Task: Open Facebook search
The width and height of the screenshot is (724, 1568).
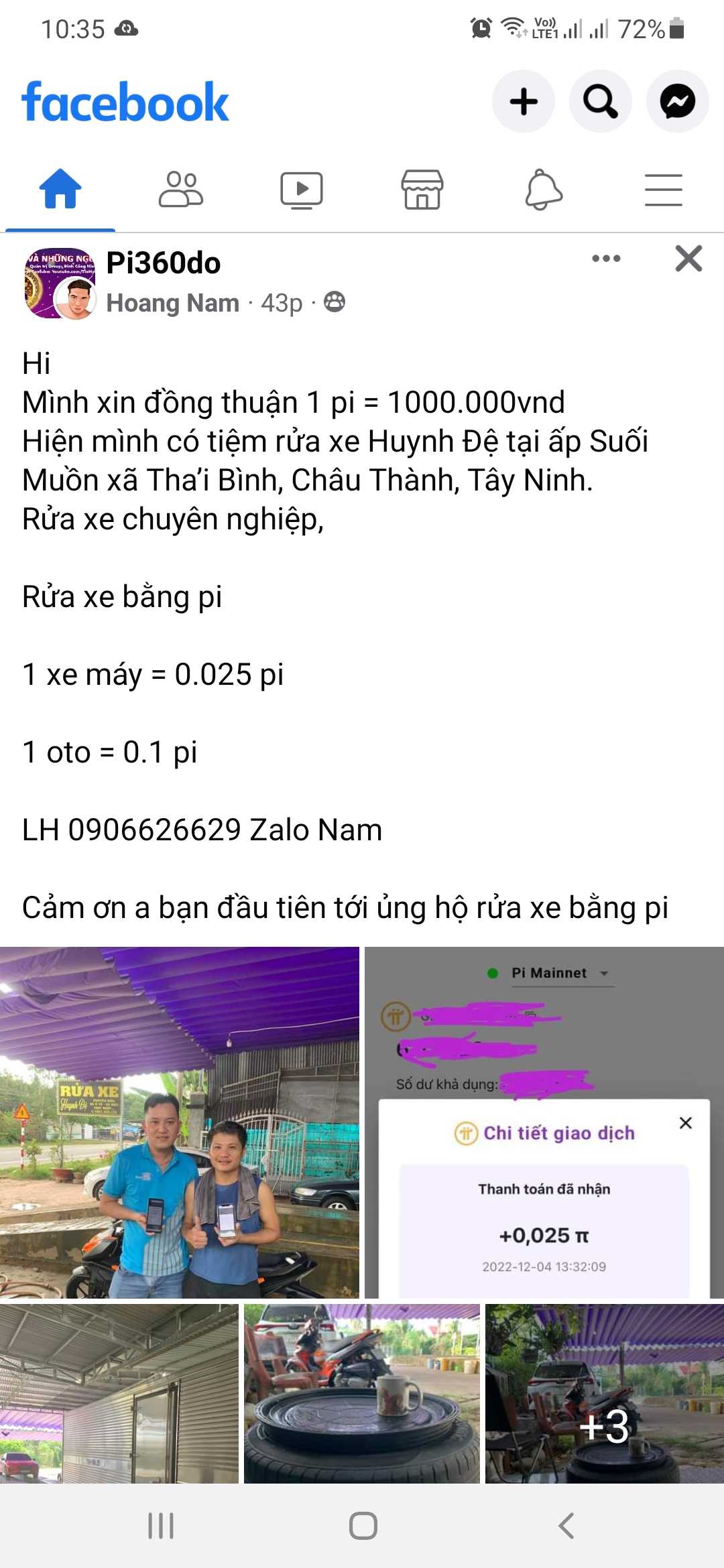Action: (600, 102)
